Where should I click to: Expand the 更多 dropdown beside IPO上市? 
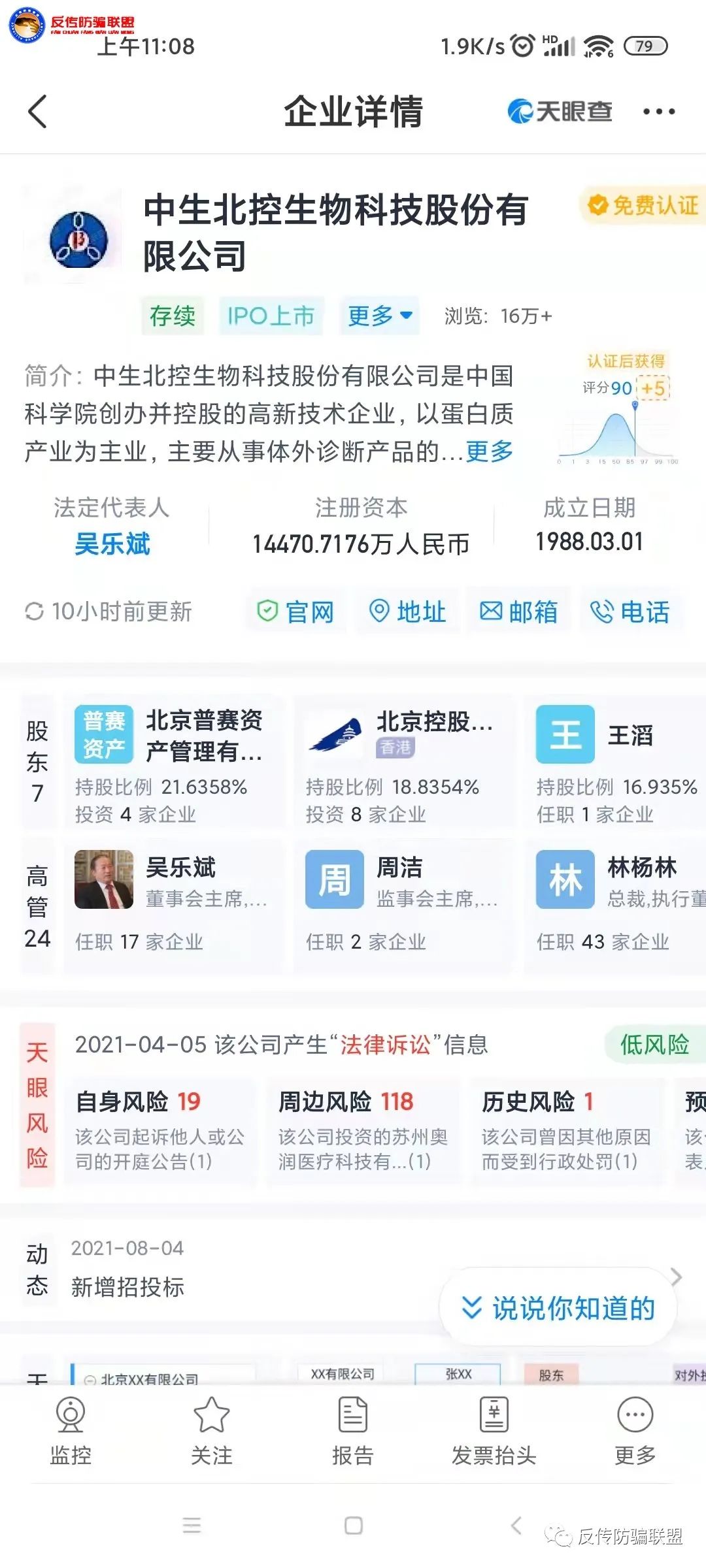(379, 316)
